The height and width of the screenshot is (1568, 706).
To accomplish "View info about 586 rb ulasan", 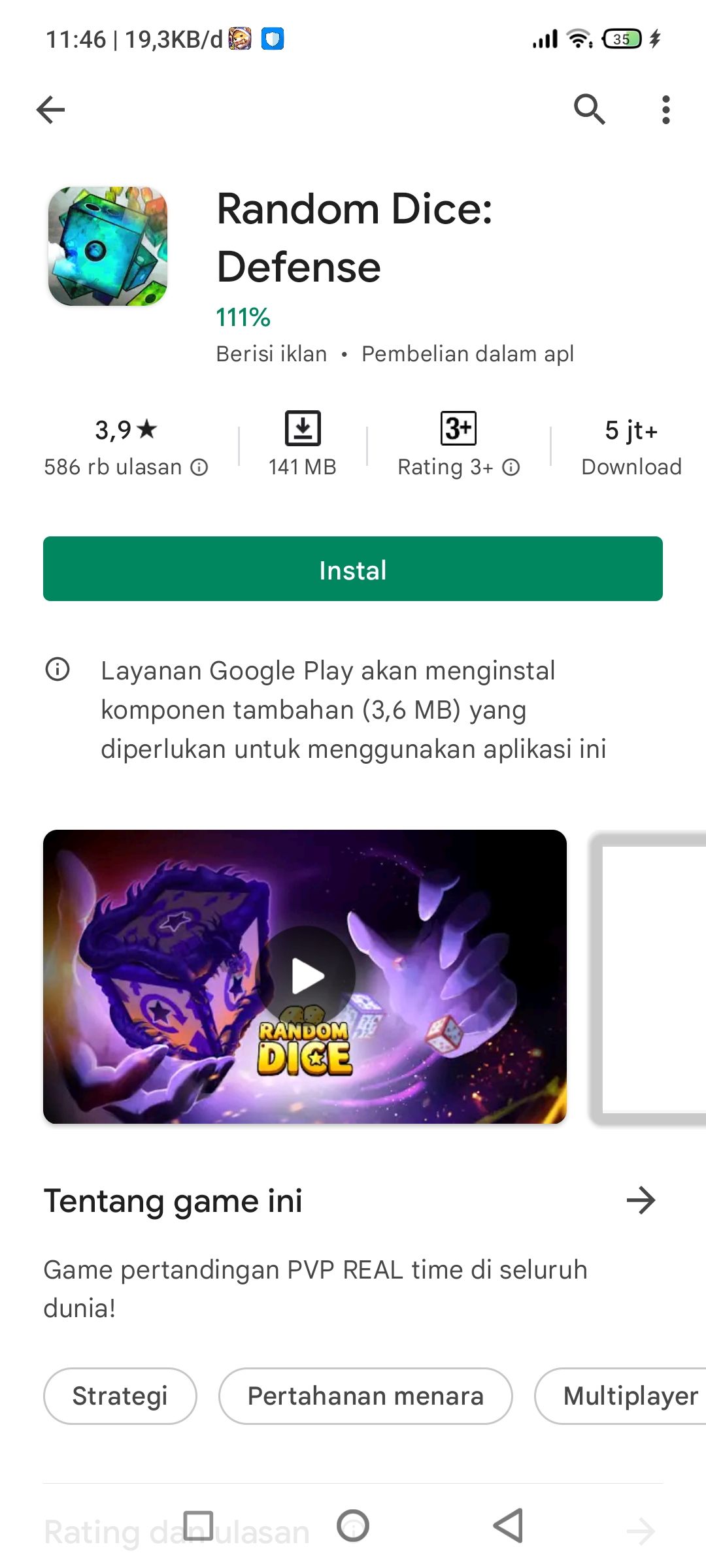I will click(199, 467).
